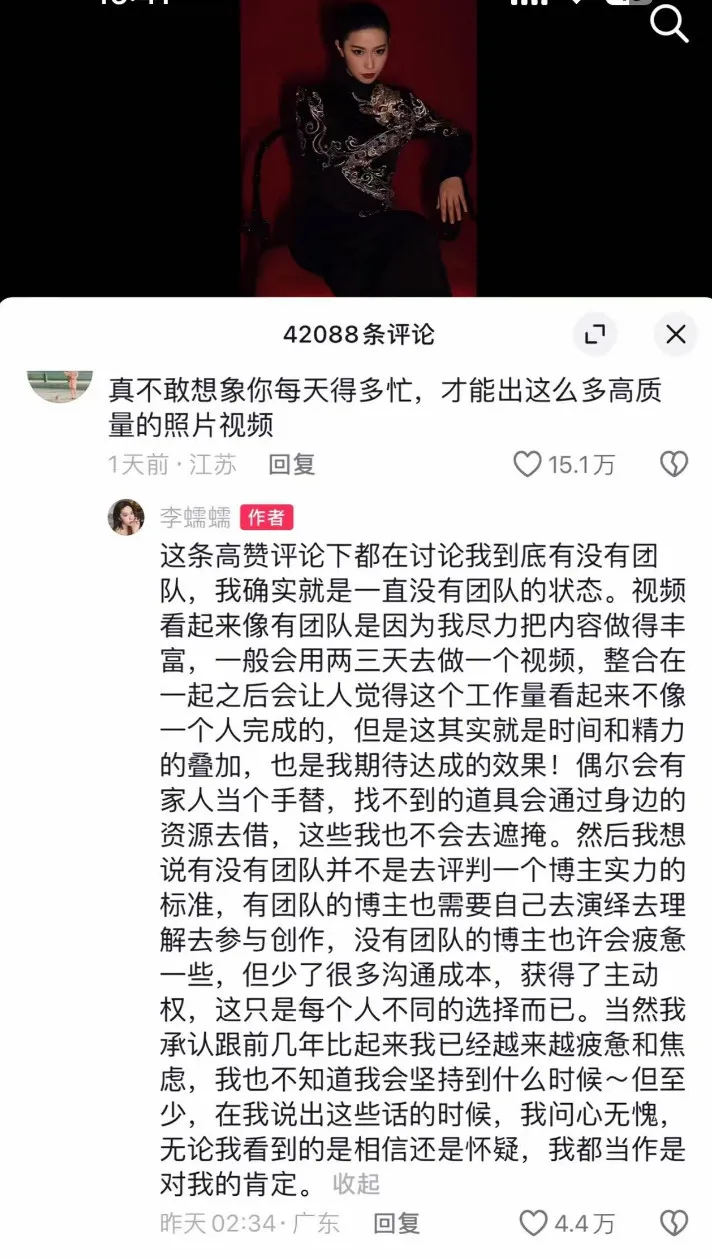Open the top commenter's avatar
Viewport: 712px width, 1258px height.
[60, 385]
